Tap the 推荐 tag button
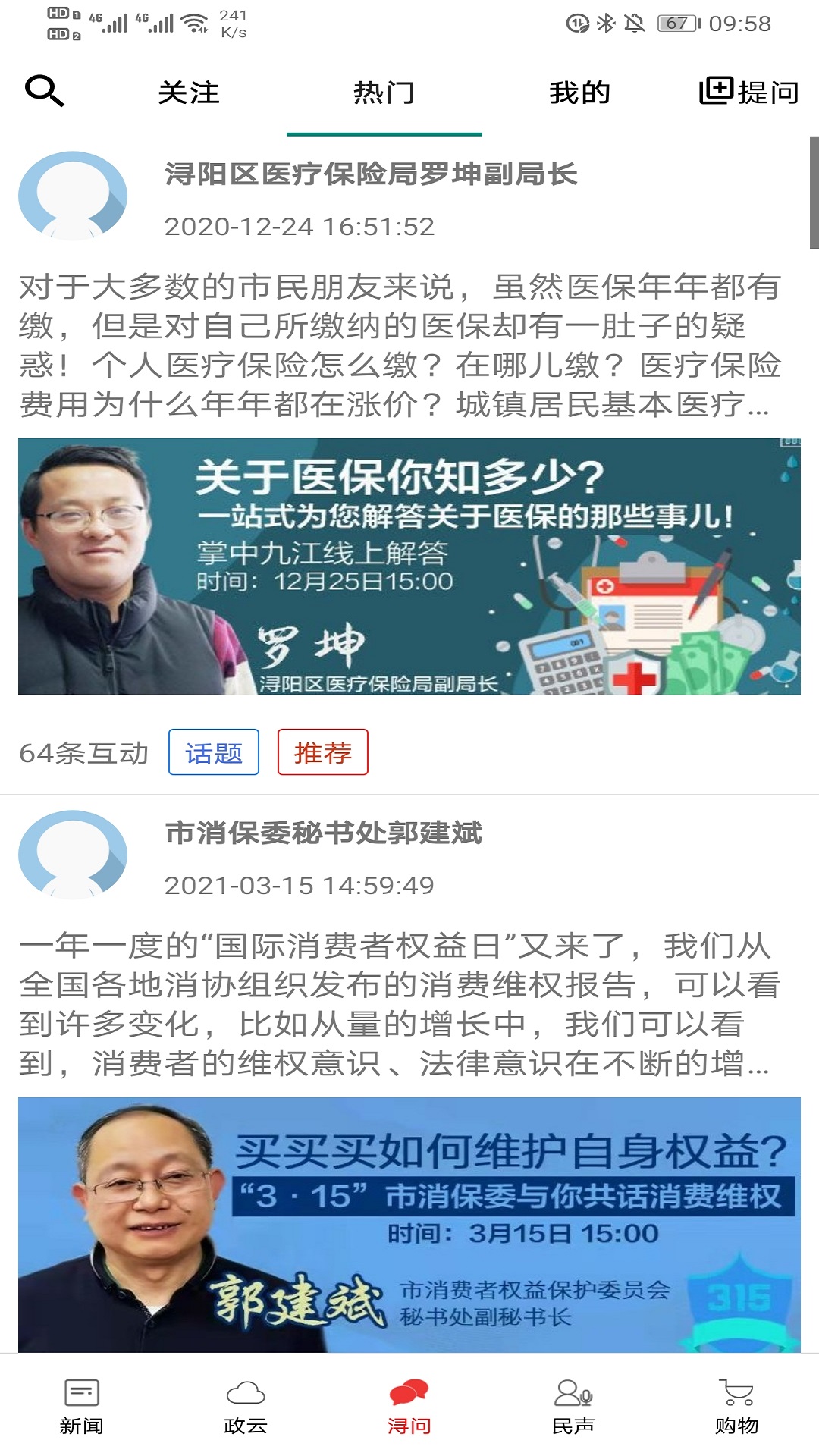819x1456 pixels. coord(322,753)
